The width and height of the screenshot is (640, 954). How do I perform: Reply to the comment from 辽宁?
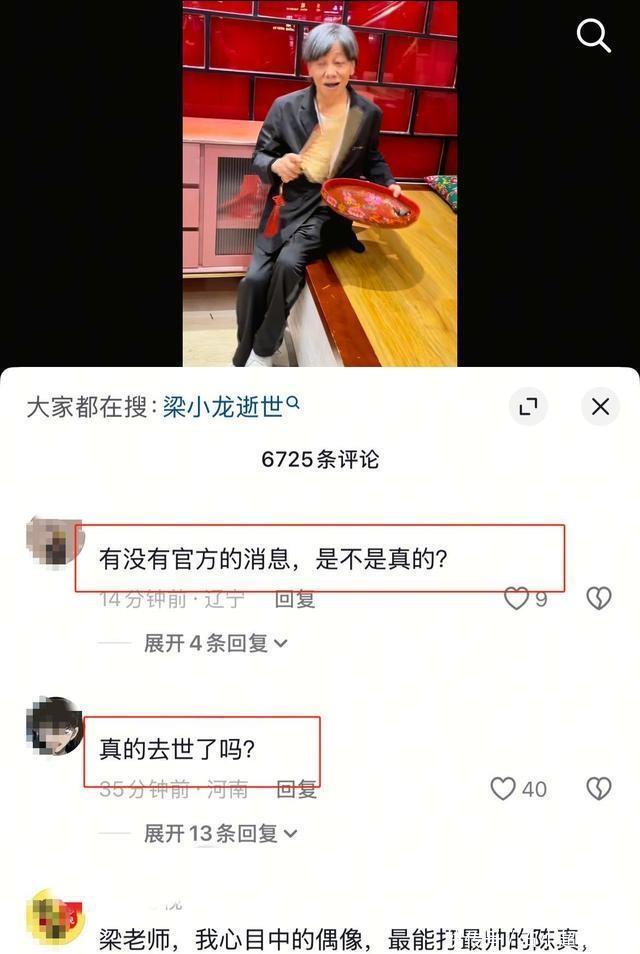[x=295, y=599]
